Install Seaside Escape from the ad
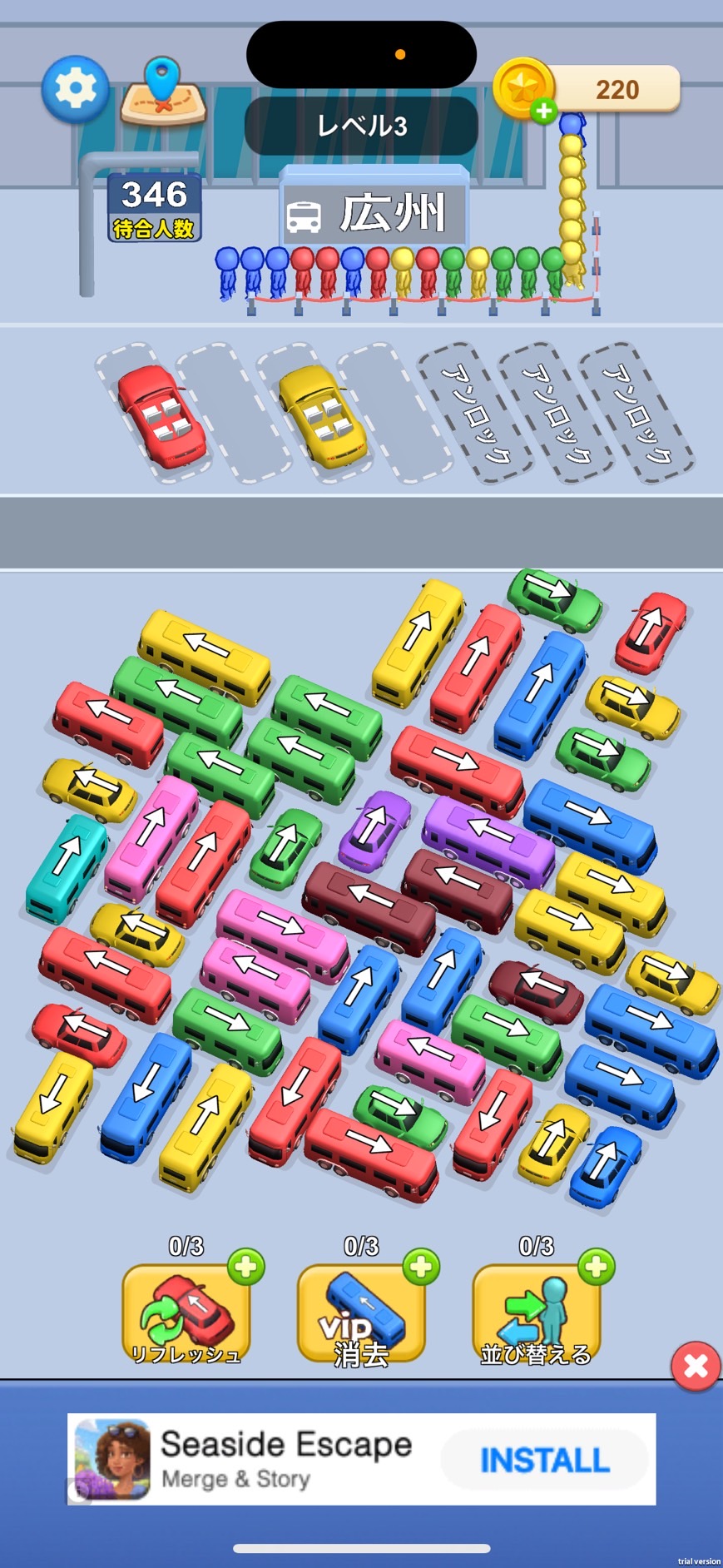The height and width of the screenshot is (1568, 723). [544, 1460]
